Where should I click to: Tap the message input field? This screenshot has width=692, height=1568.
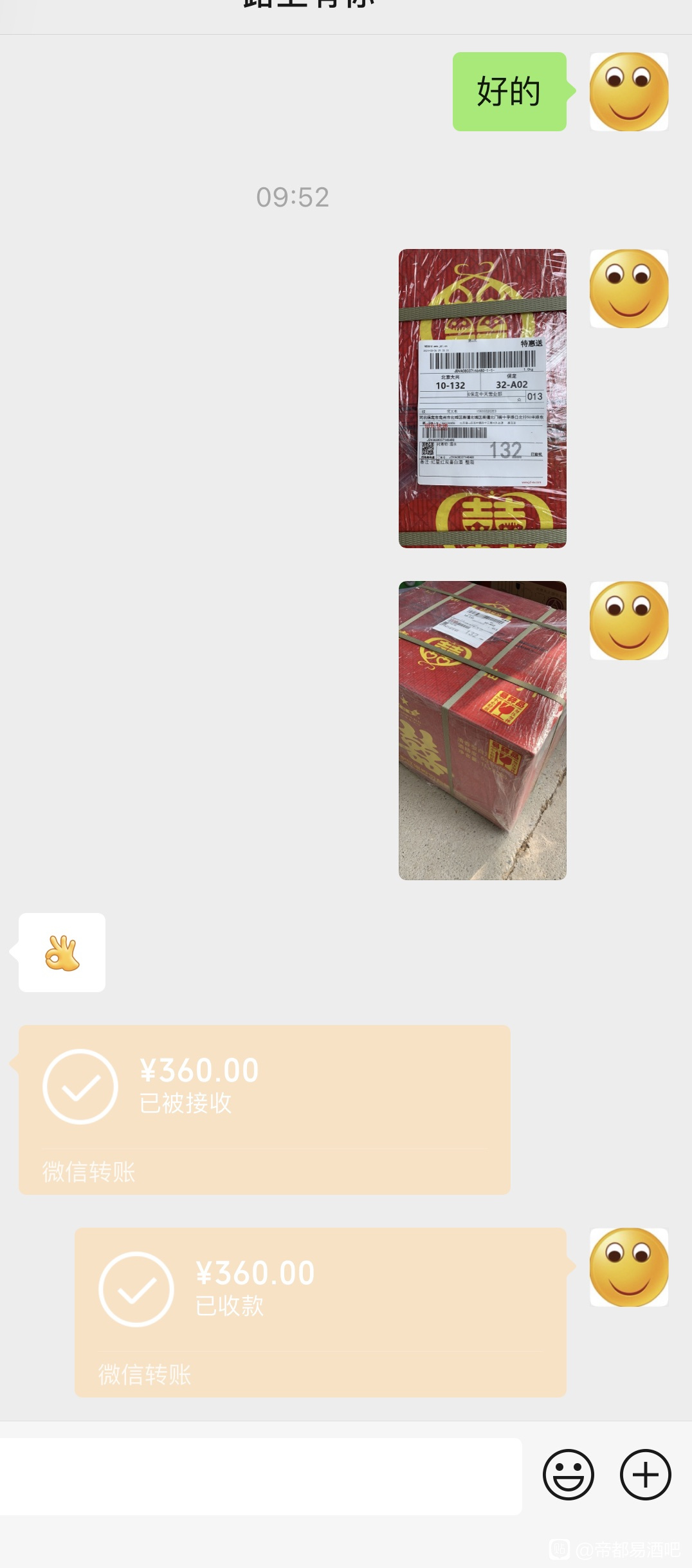[x=260, y=1476]
